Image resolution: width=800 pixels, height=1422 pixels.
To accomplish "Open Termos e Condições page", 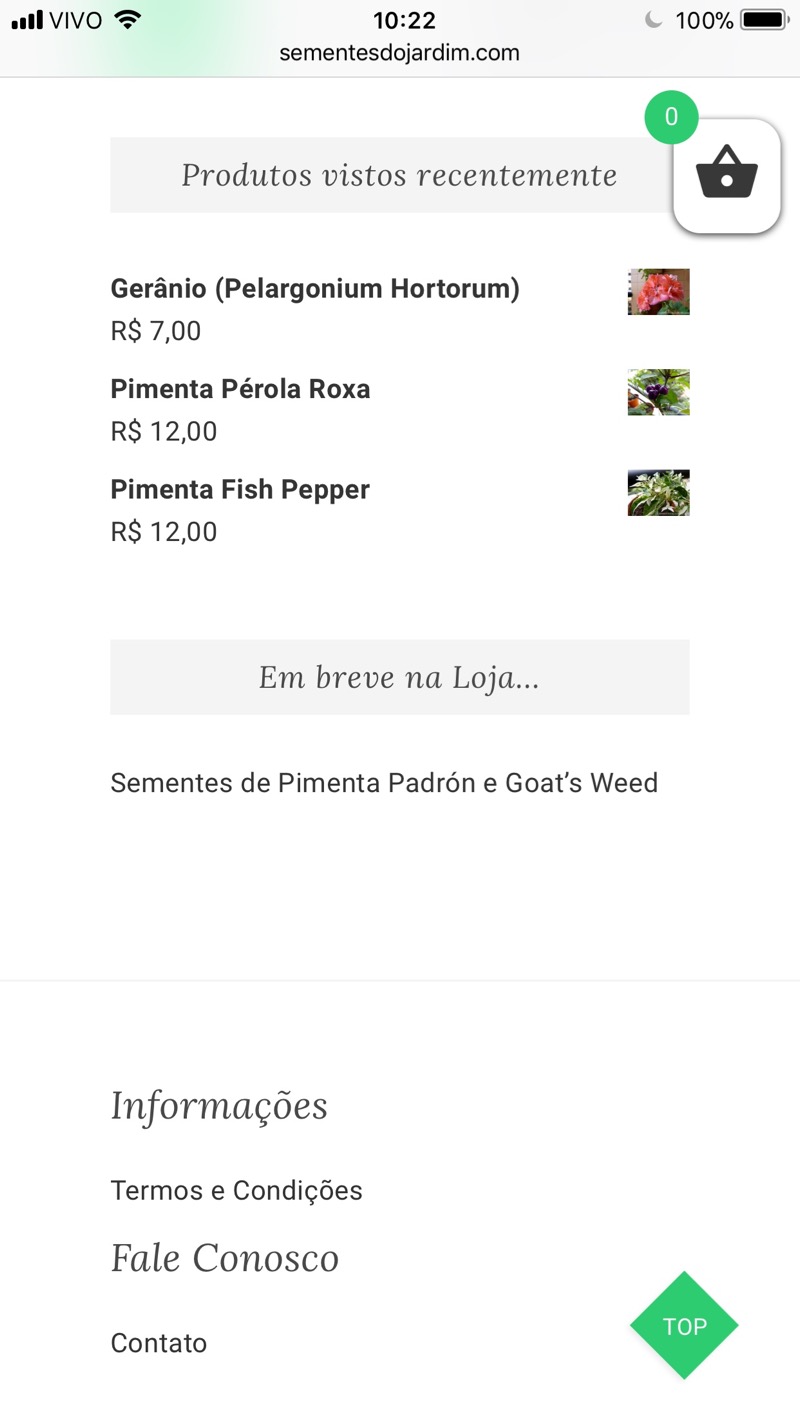I will [236, 1190].
